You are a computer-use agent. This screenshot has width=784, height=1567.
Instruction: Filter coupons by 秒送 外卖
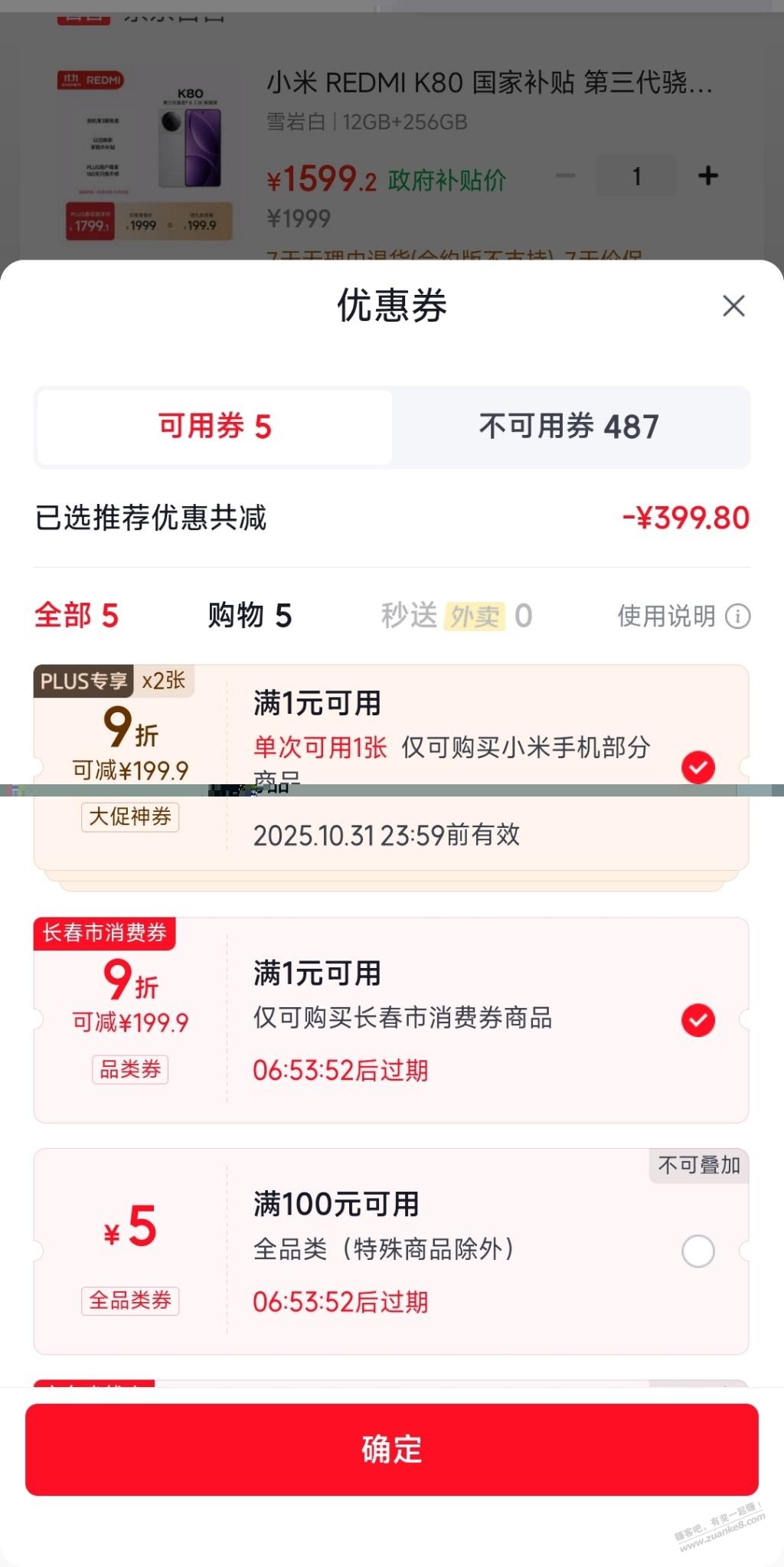pyautogui.click(x=456, y=616)
